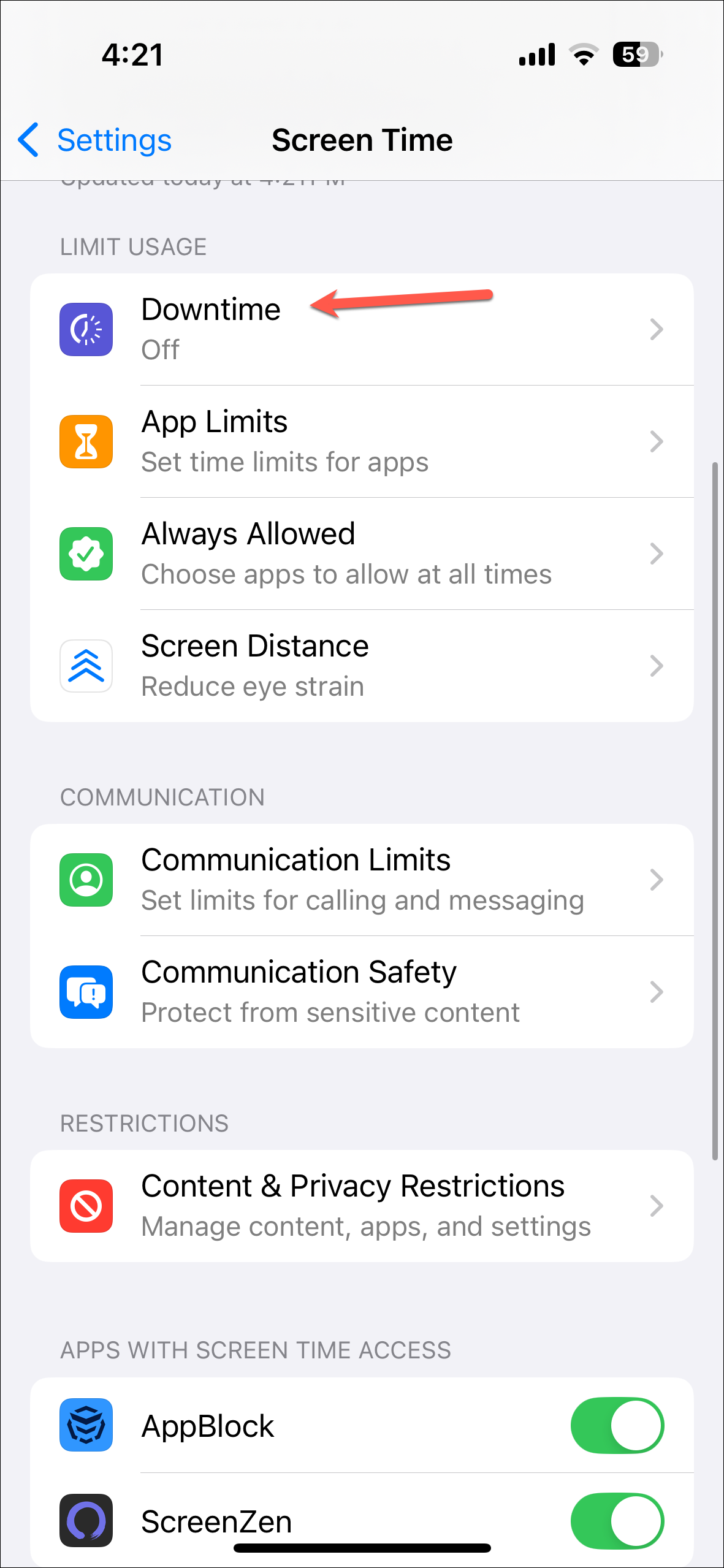Open App Limits
This screenshot has height=1568, width=724.
point(362,441)
